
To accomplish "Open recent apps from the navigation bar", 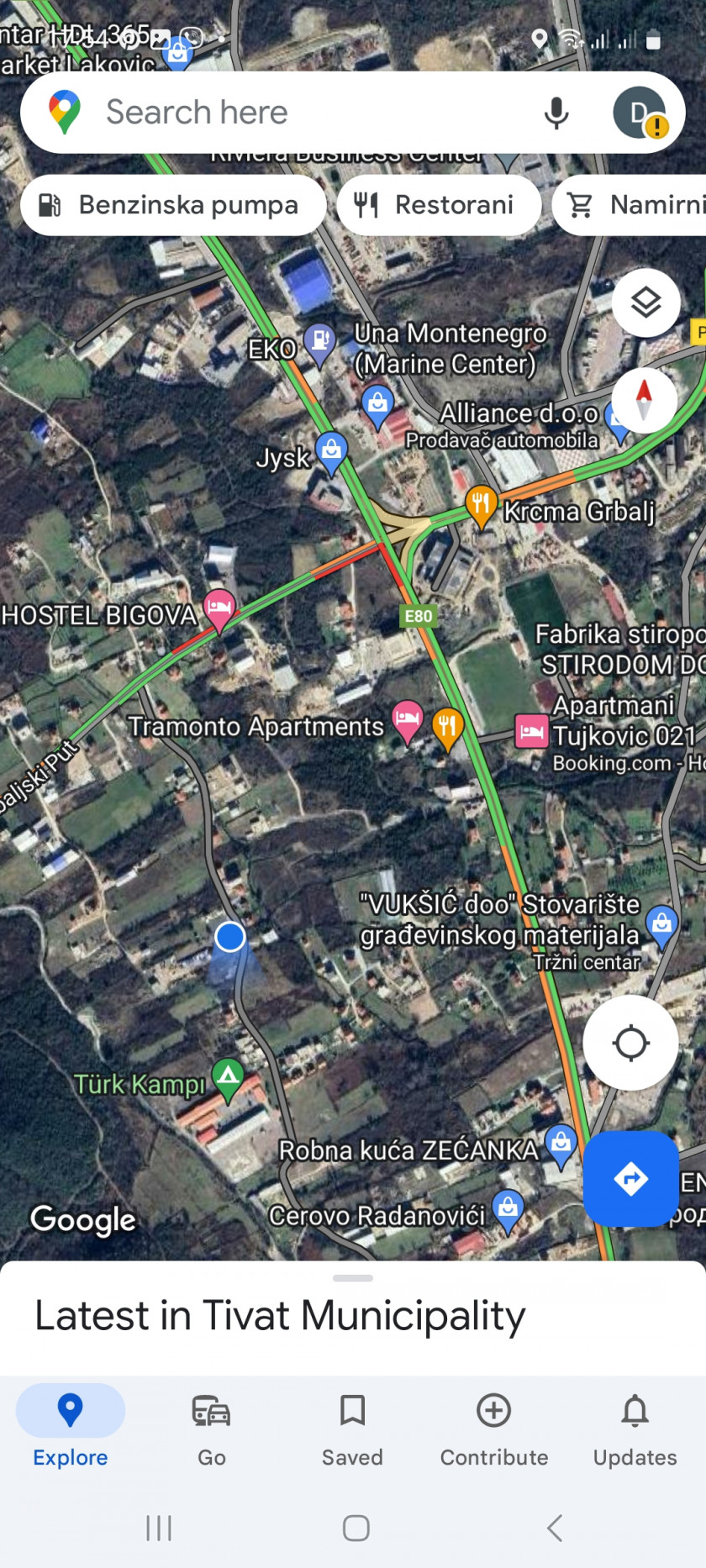I will [159, 1528].
